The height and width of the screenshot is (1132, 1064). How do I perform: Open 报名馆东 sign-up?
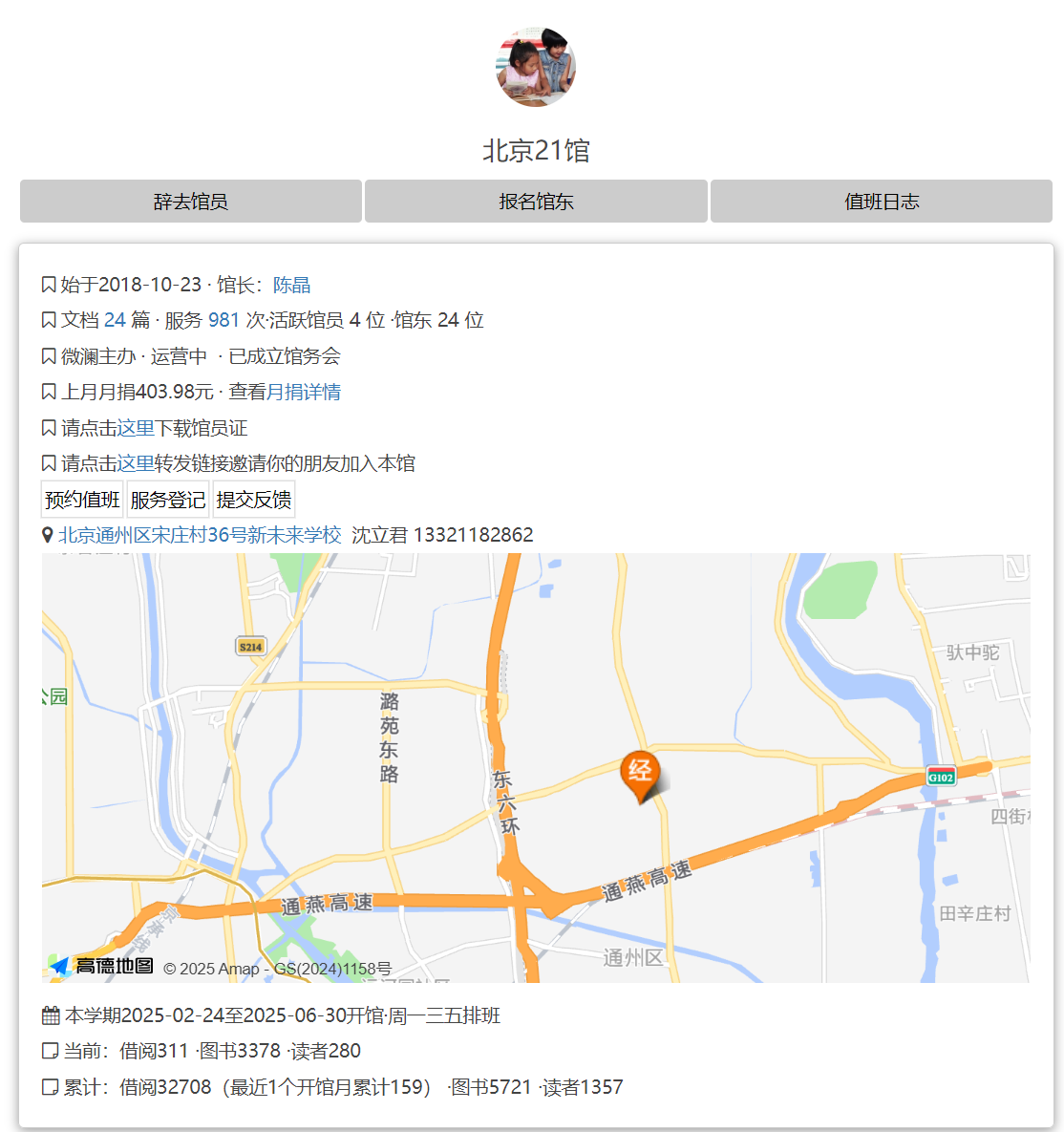click(536, 202)
